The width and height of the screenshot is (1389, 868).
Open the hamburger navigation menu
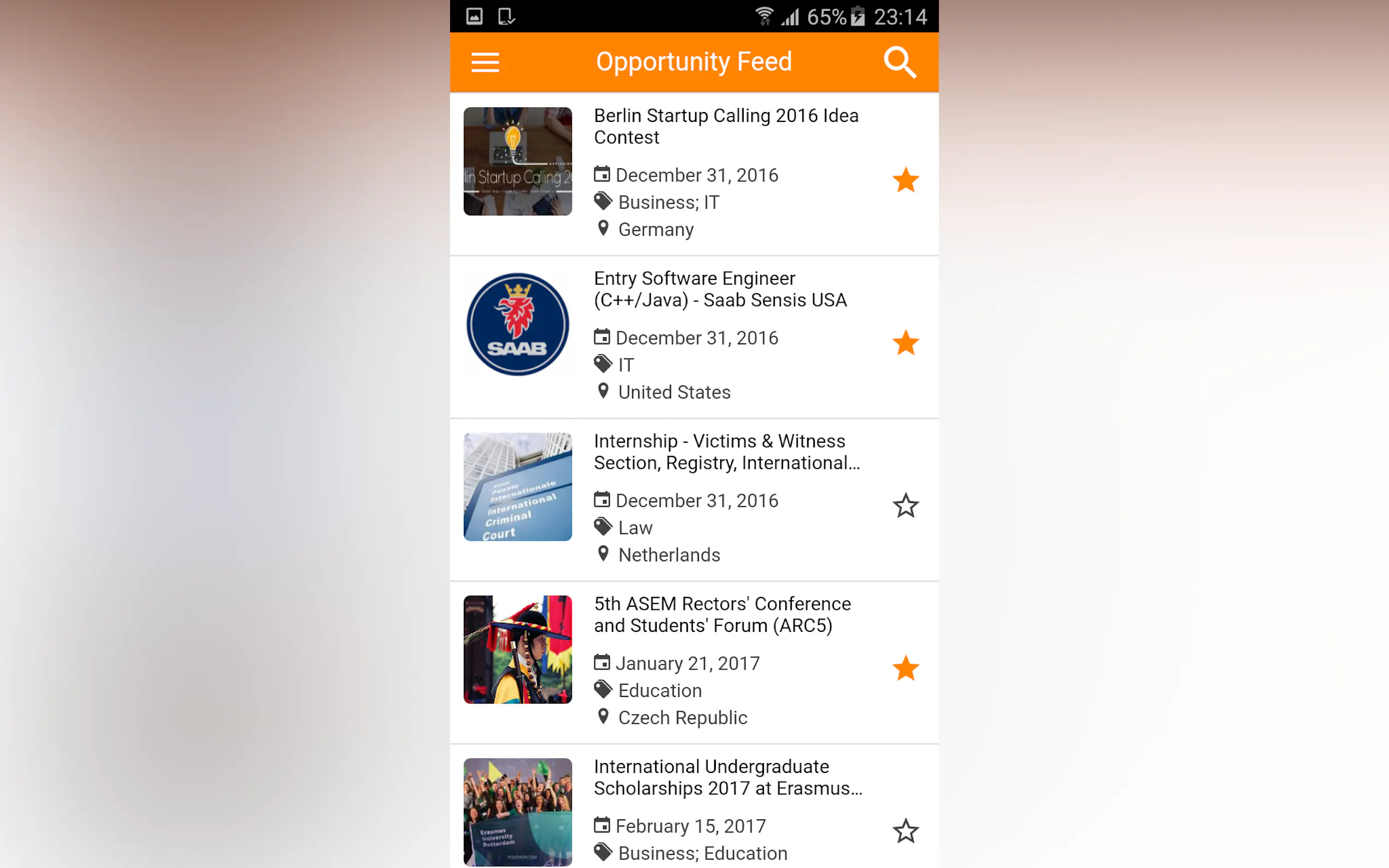coord(485,62)
